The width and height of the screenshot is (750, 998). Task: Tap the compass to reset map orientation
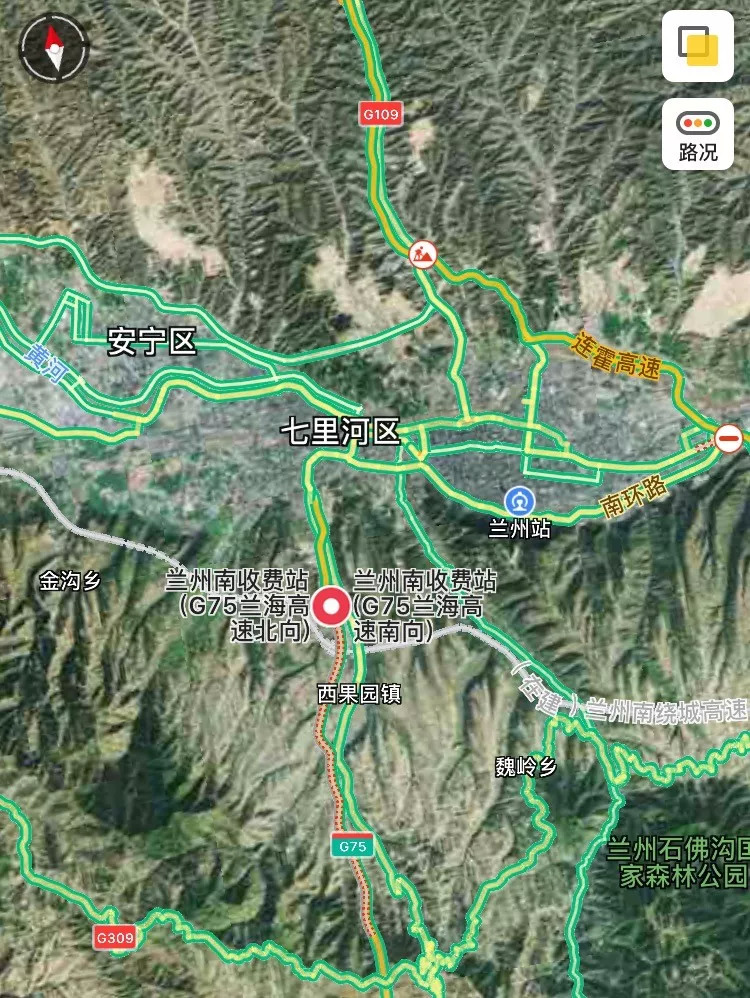click(x=54, y=47)
